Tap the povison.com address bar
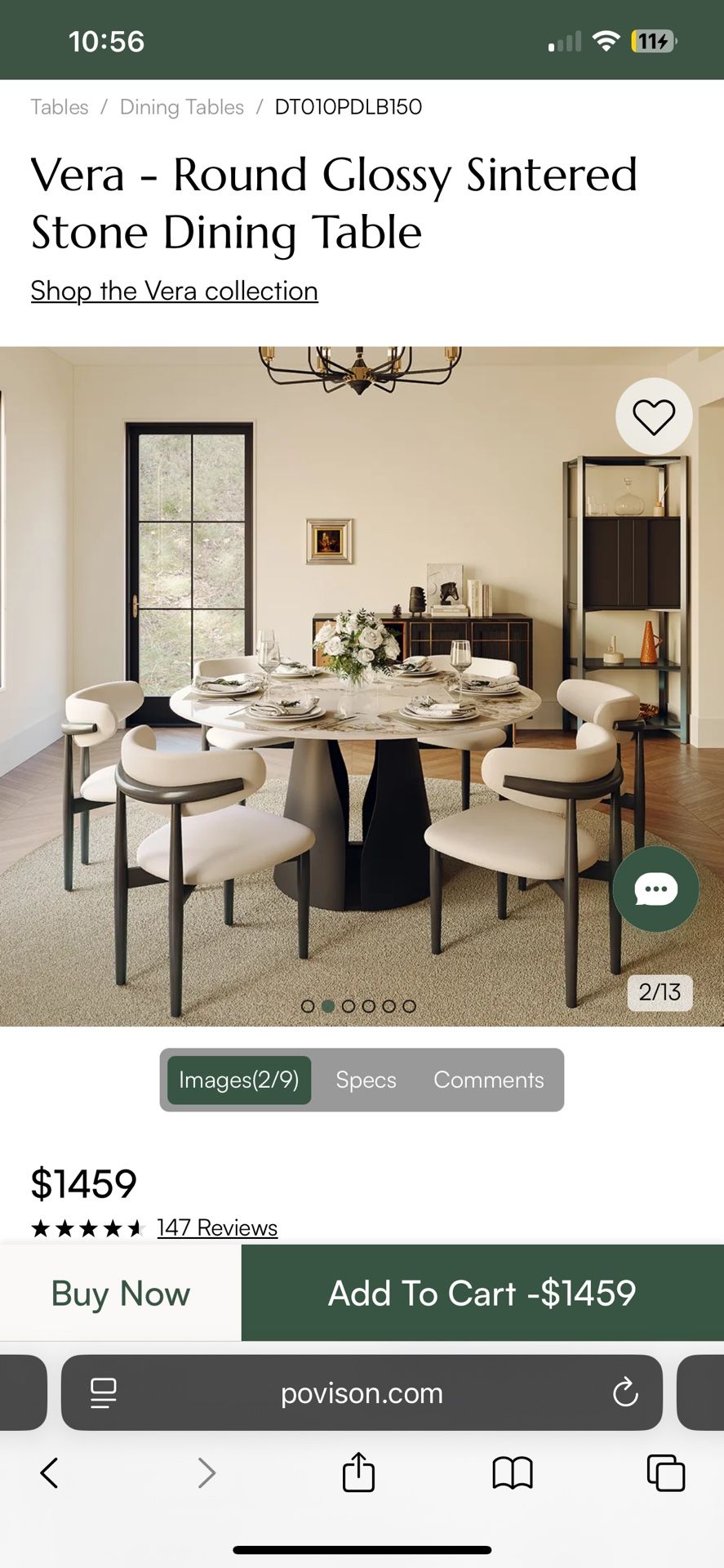This screenshot has height=1568, width=724. [x=362, y=1393]
